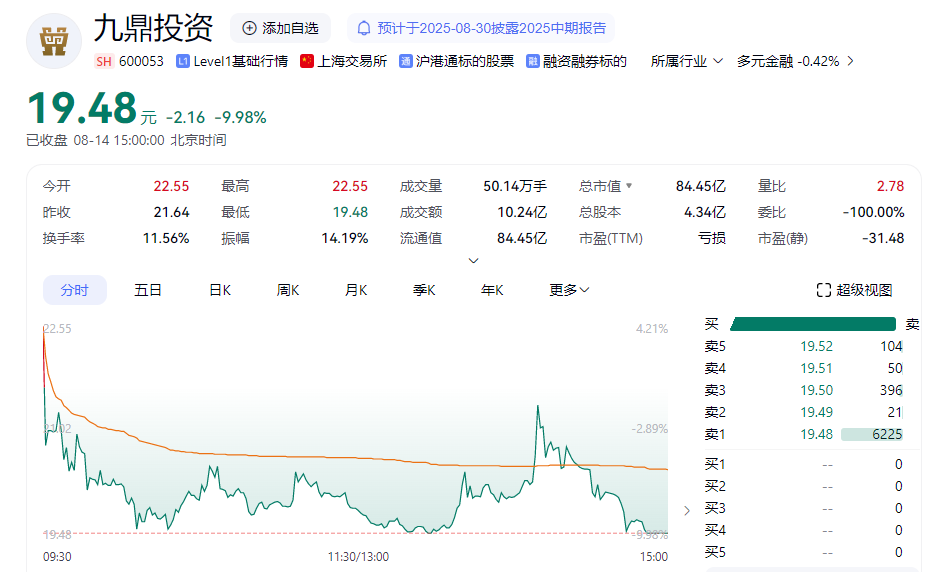
Task: Show the 月K chart
Action: point(356,290)
